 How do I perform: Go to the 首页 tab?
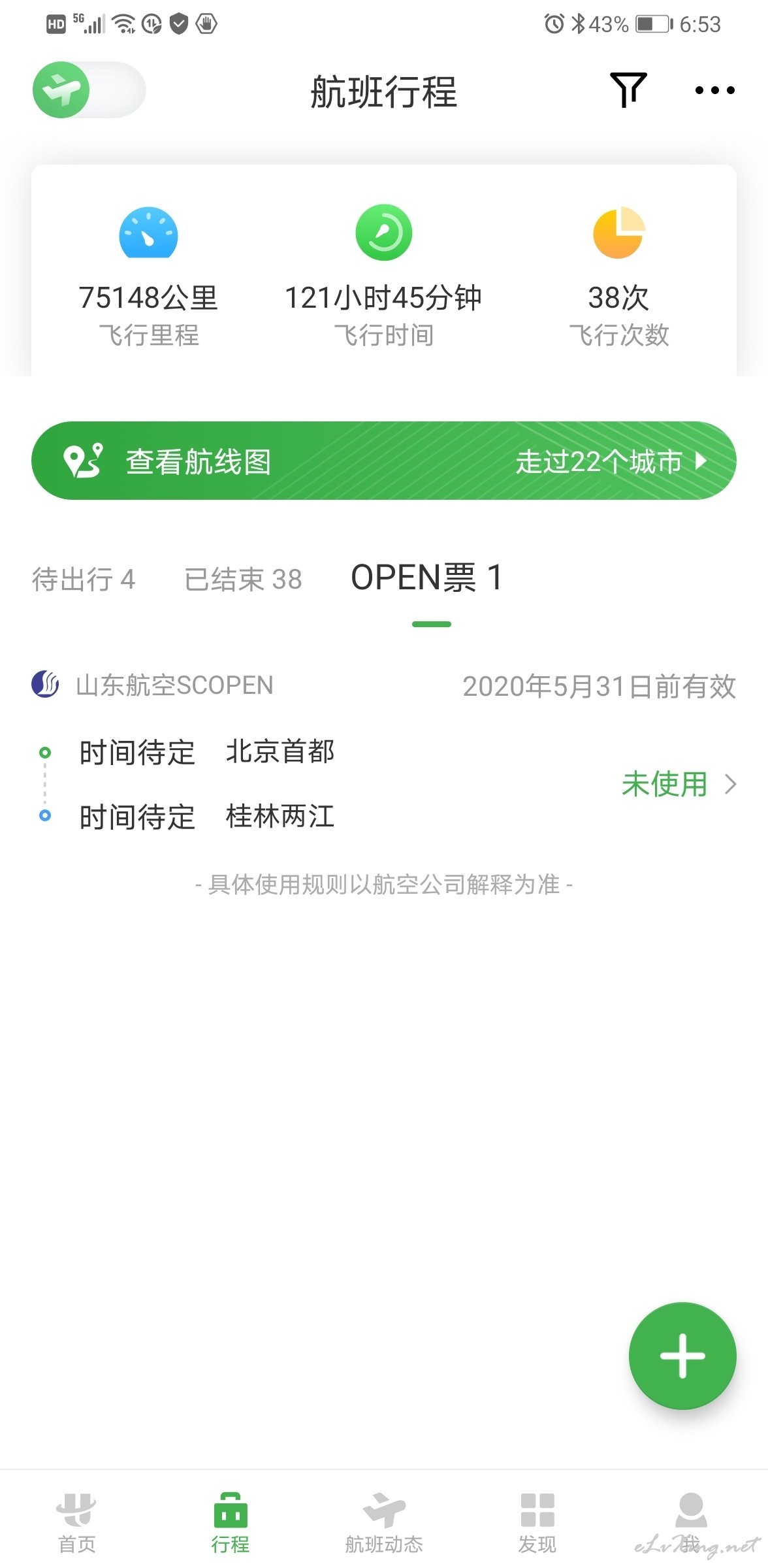coord(77,1522)
